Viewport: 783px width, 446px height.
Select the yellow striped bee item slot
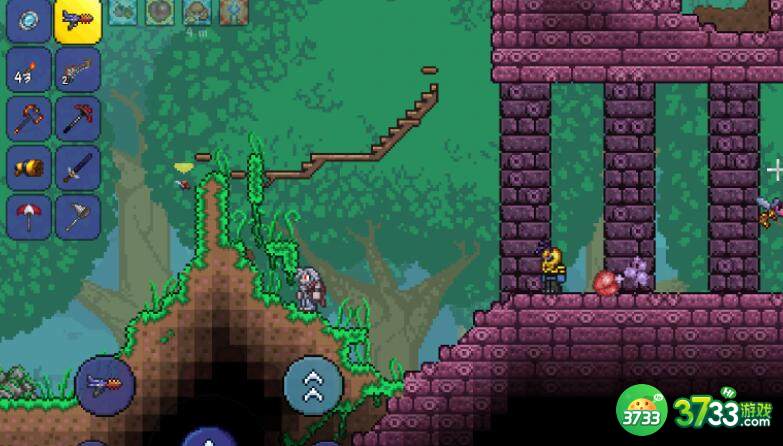click(28, 167)
